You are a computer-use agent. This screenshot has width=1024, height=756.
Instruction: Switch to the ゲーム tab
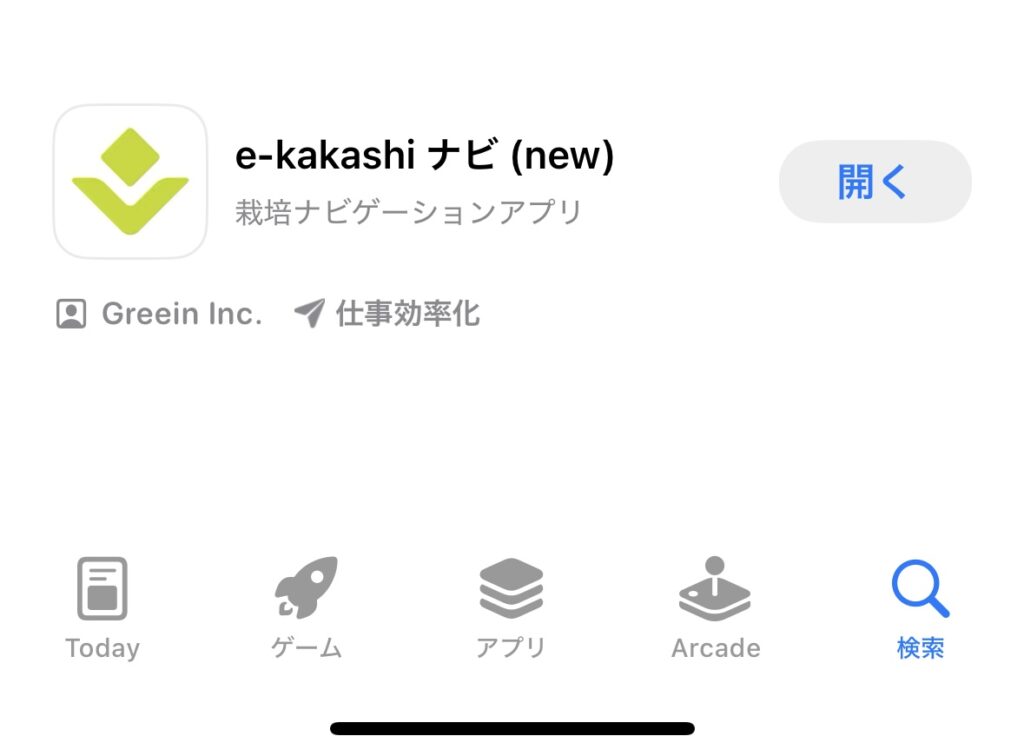pos(307,608)
